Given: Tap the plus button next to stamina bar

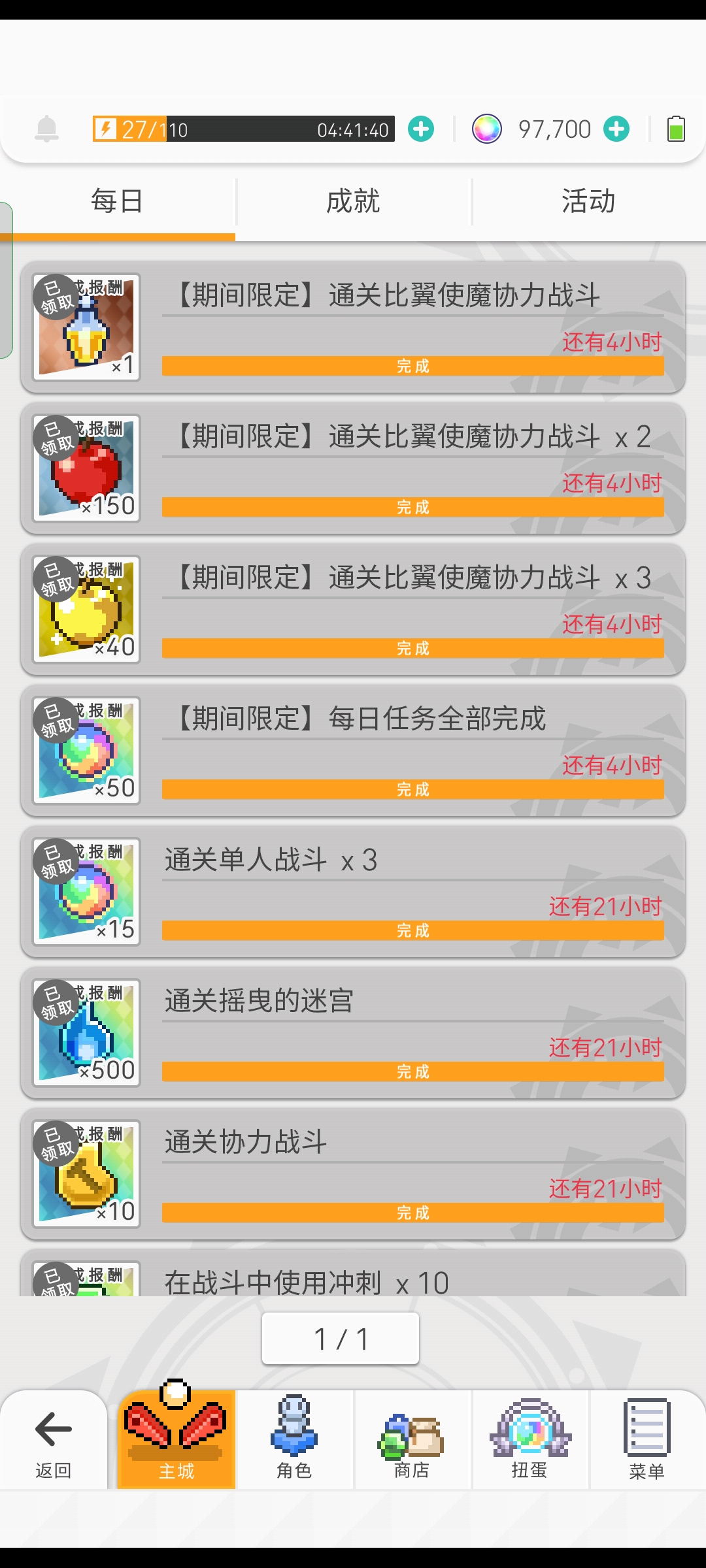Looking at the screenshot, I should pos(422,128).
